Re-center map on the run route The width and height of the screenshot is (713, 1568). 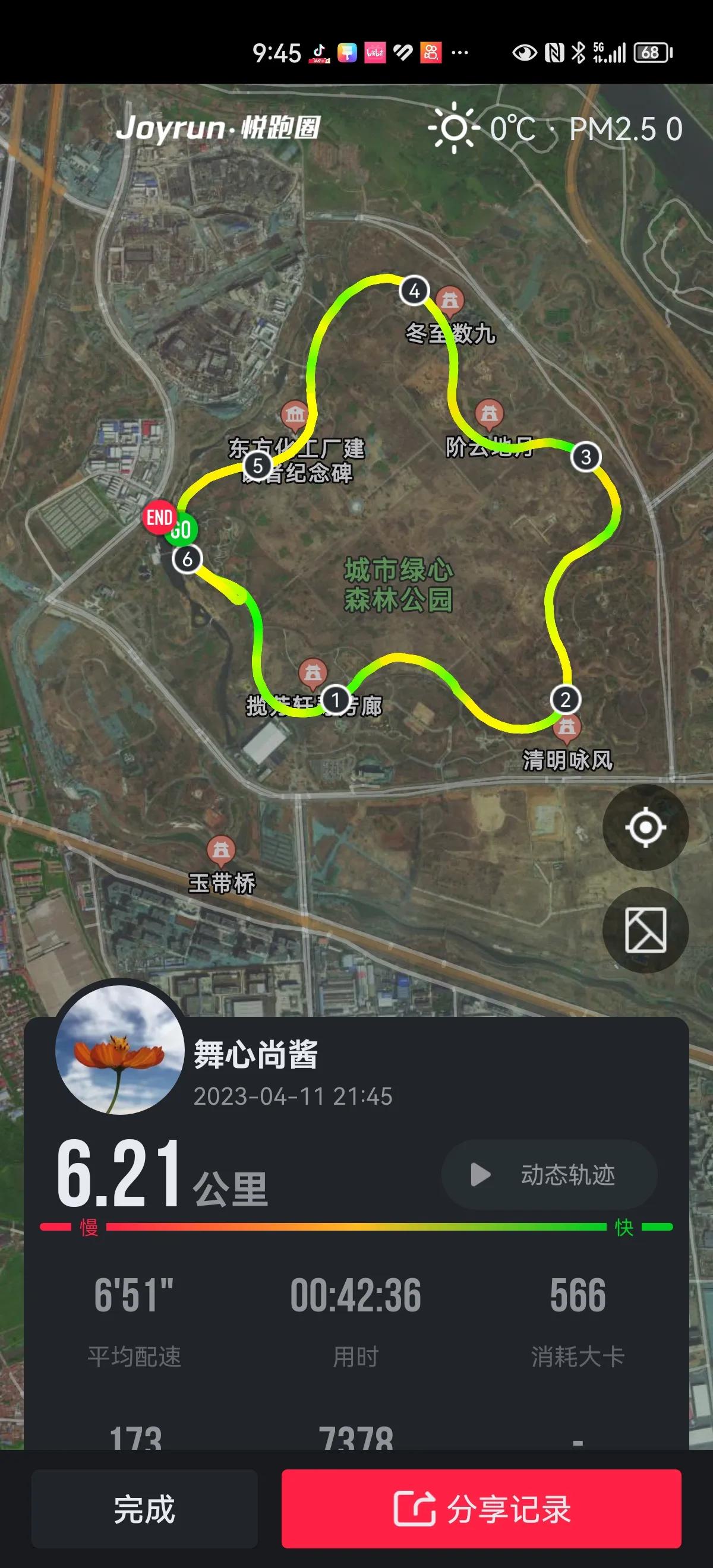pyautogui.click(x=645, y=827)
